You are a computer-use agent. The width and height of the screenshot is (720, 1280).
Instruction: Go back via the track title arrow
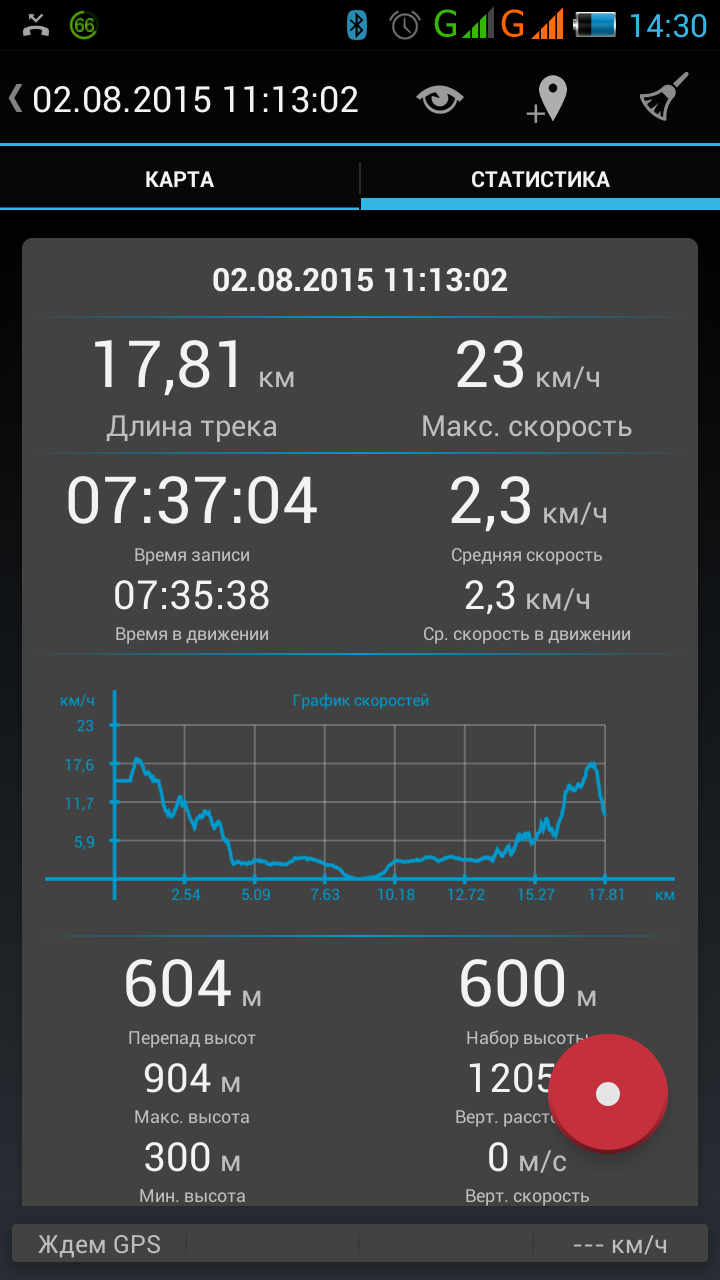tap(16, 98)
